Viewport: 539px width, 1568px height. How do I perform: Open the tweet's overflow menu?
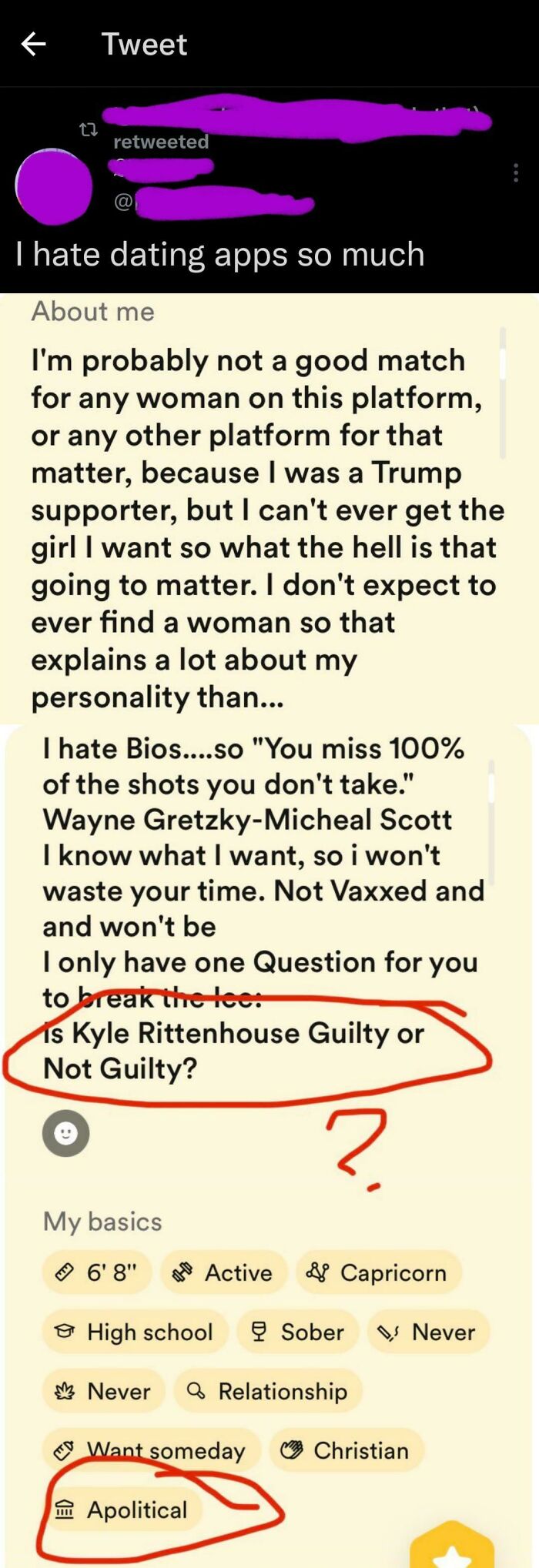pyautogui.click(x=515, y=172)
